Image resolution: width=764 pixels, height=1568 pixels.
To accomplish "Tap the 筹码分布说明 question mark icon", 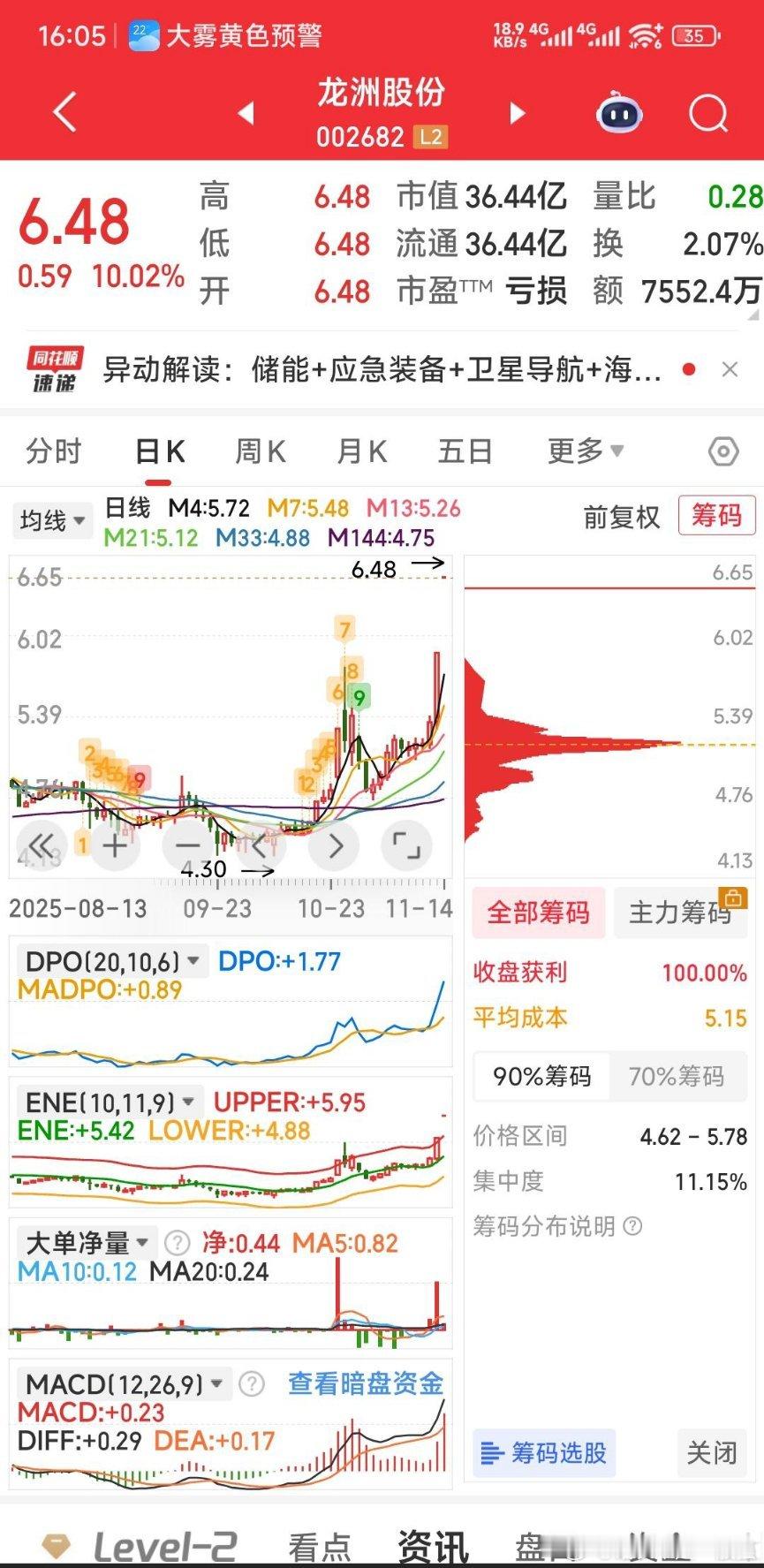I will click(x=632, y=1226).
